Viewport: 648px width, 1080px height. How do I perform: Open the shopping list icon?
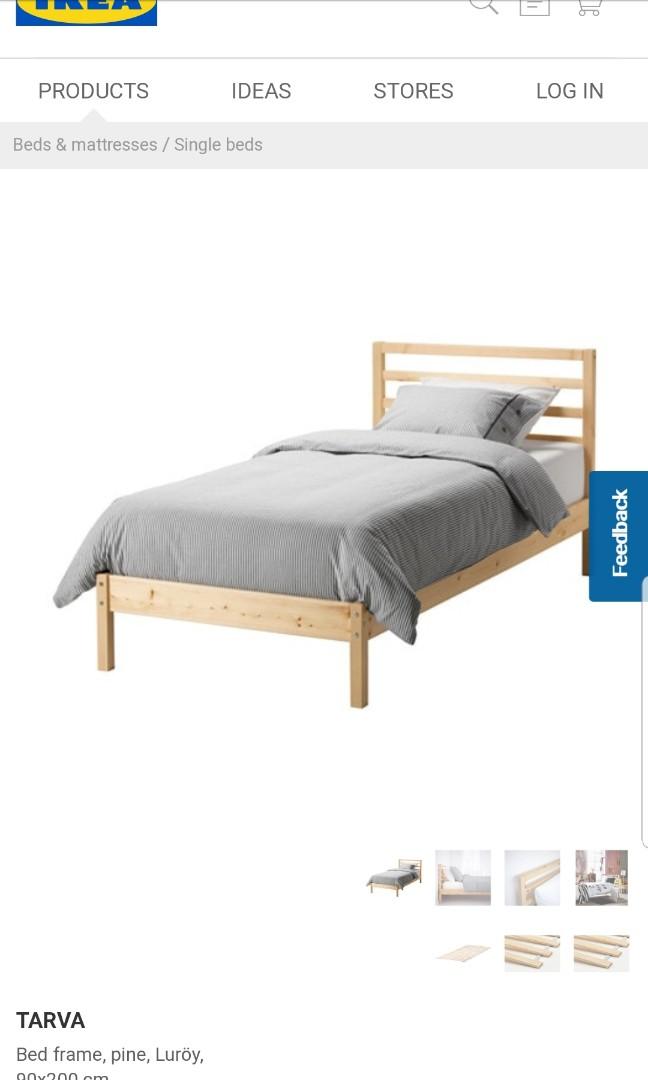click(x=535, y=7)
